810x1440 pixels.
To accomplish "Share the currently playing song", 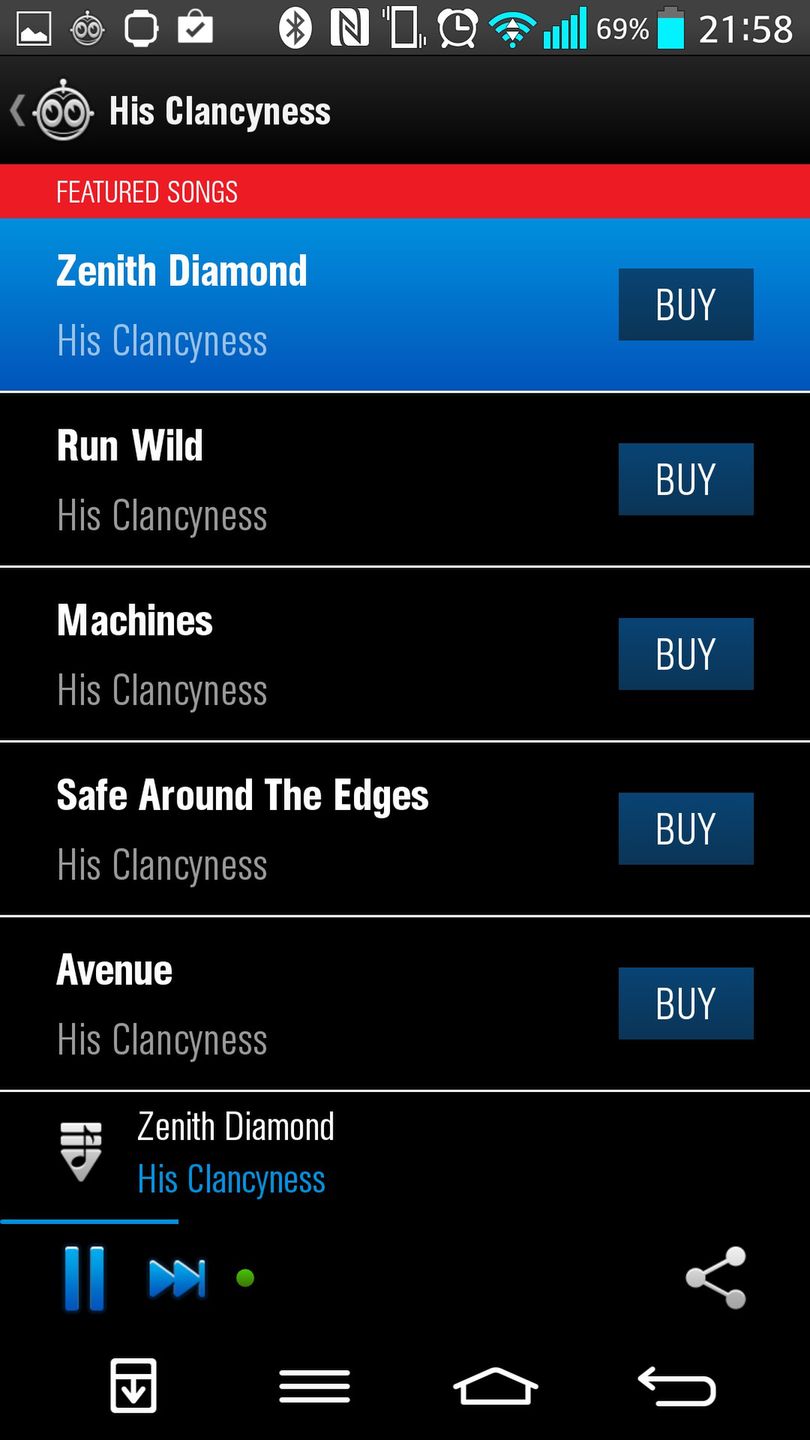I will click(716, 1278).
